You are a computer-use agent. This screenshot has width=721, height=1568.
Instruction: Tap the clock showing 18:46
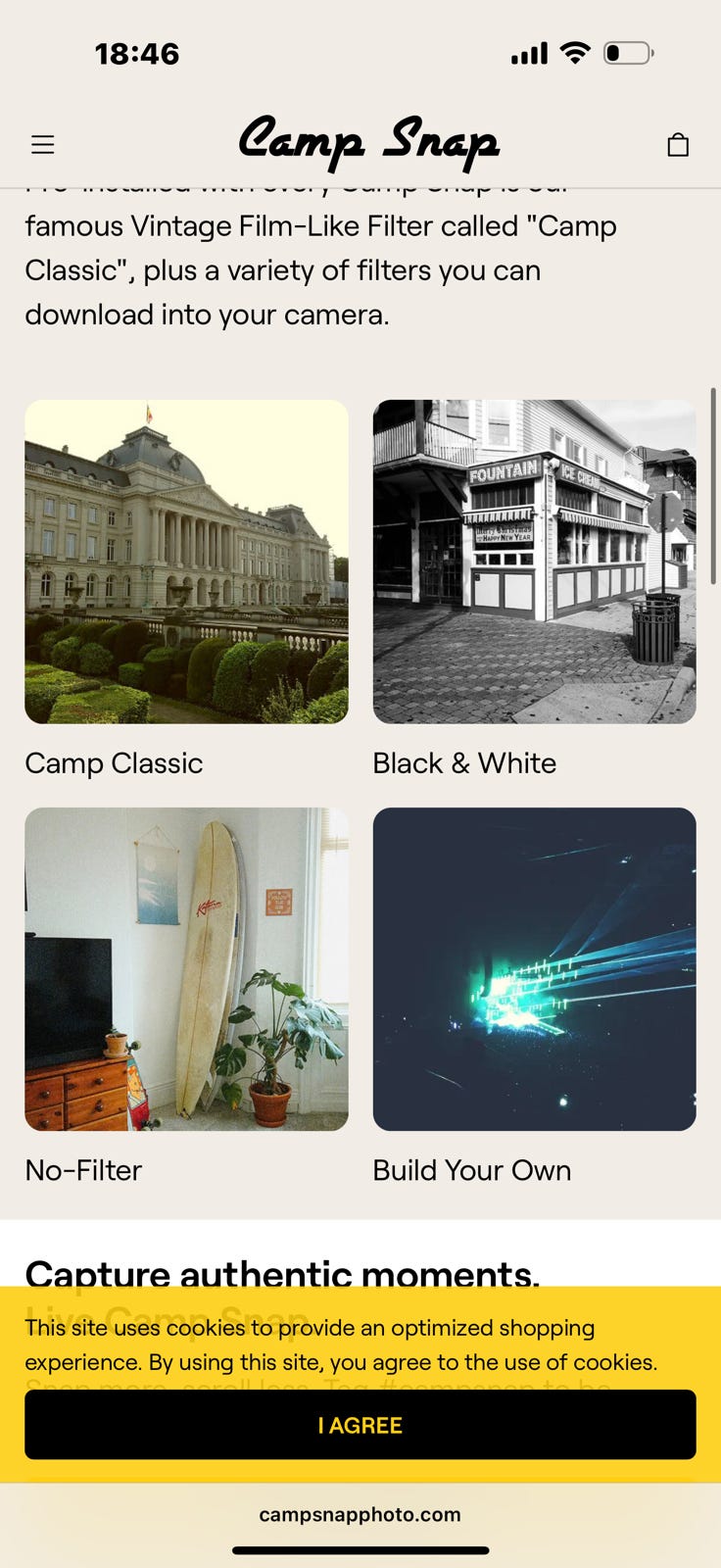[x=138, y=54]
